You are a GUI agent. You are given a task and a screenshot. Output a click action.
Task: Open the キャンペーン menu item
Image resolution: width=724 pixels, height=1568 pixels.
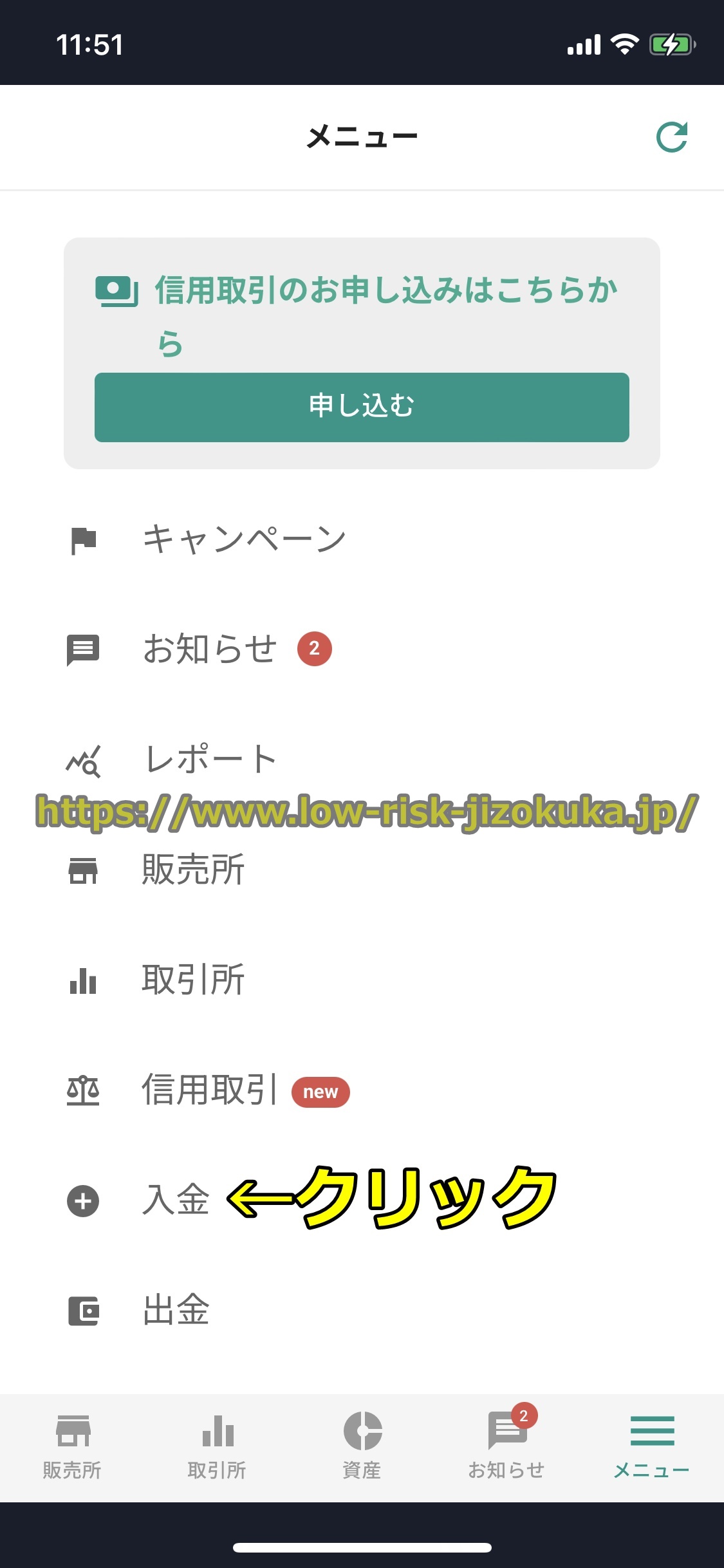244,539
